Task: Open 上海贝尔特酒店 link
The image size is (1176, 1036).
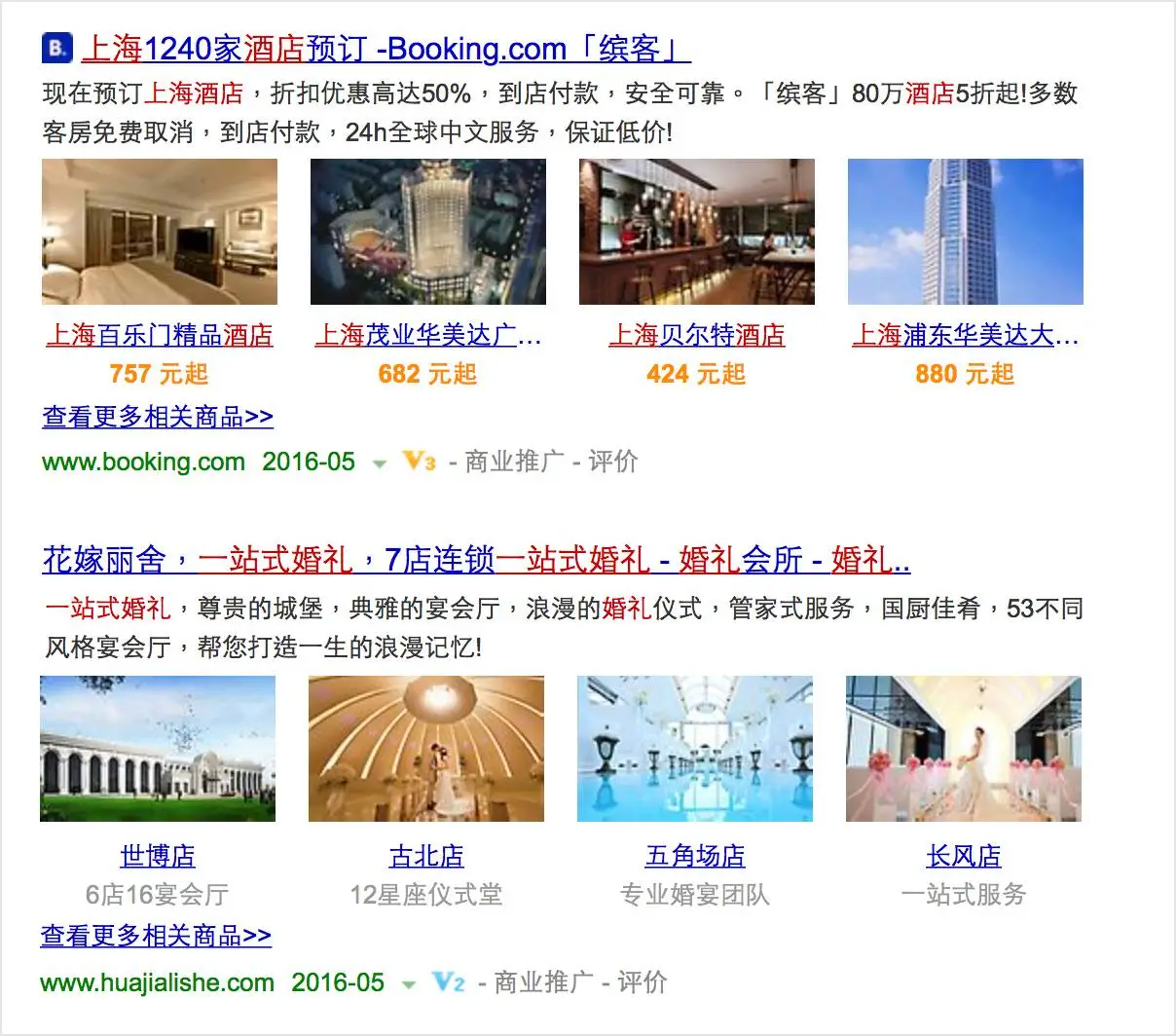Action: 696,336
